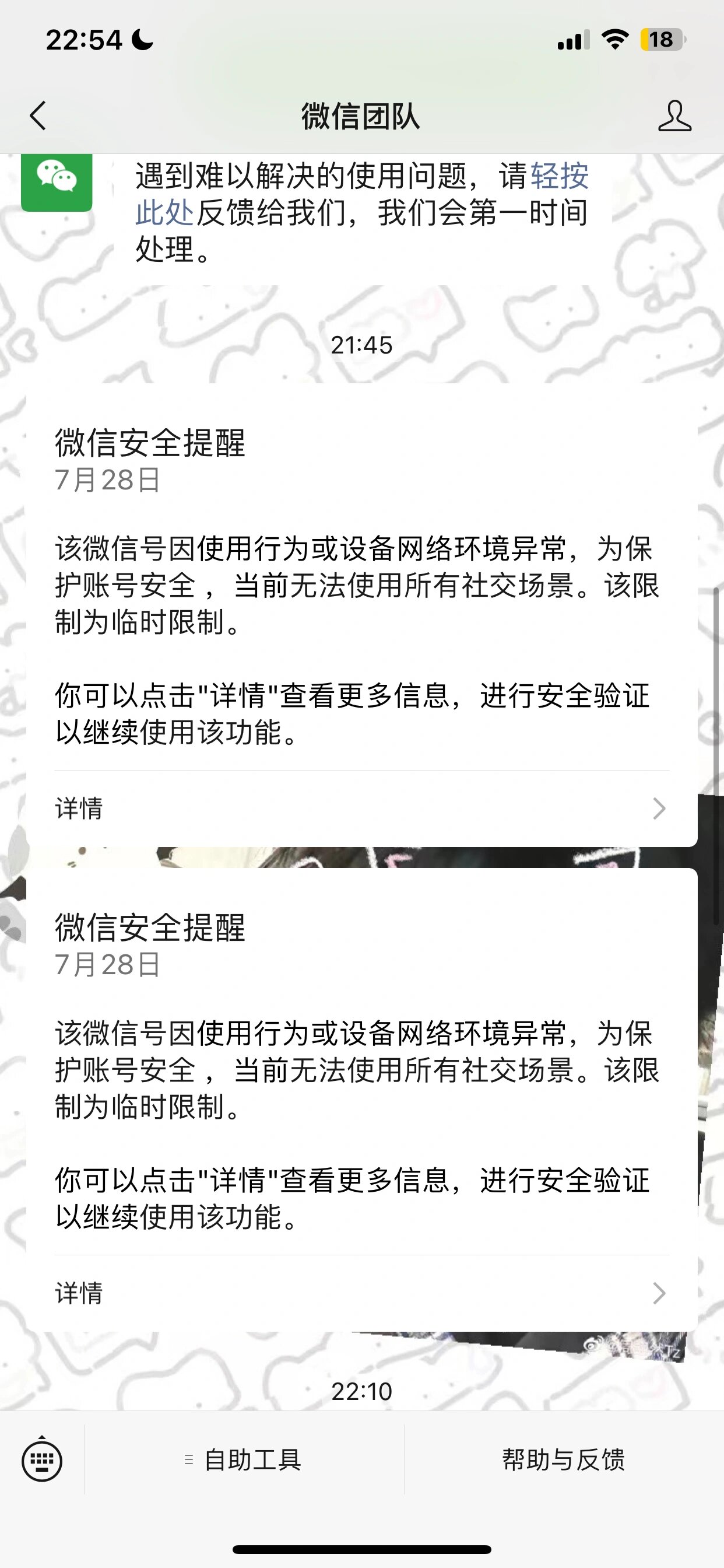Tap the 21:45 timestamp divider
Viewport: 724px width, 1568px height.
click(x=362, y=344)
